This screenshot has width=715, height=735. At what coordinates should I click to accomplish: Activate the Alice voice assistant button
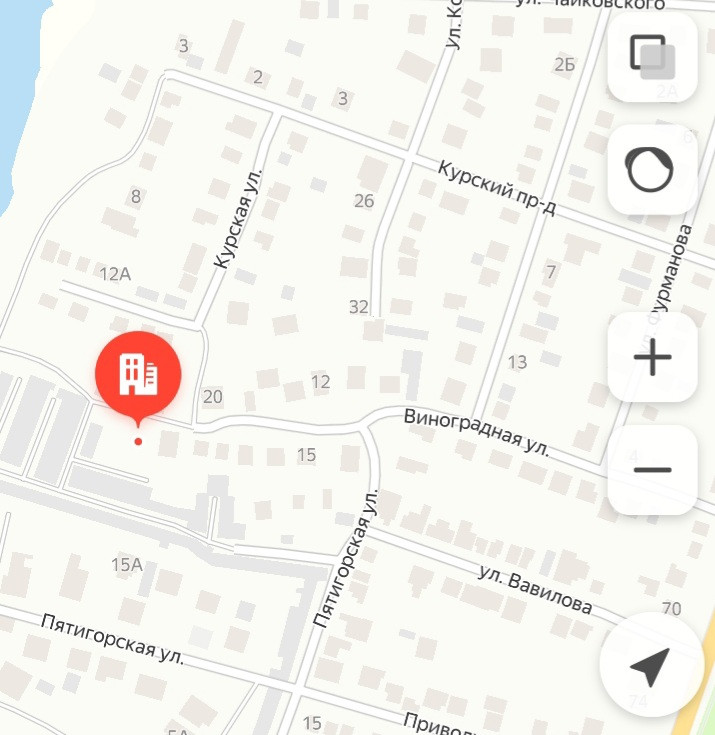(650, 169)
